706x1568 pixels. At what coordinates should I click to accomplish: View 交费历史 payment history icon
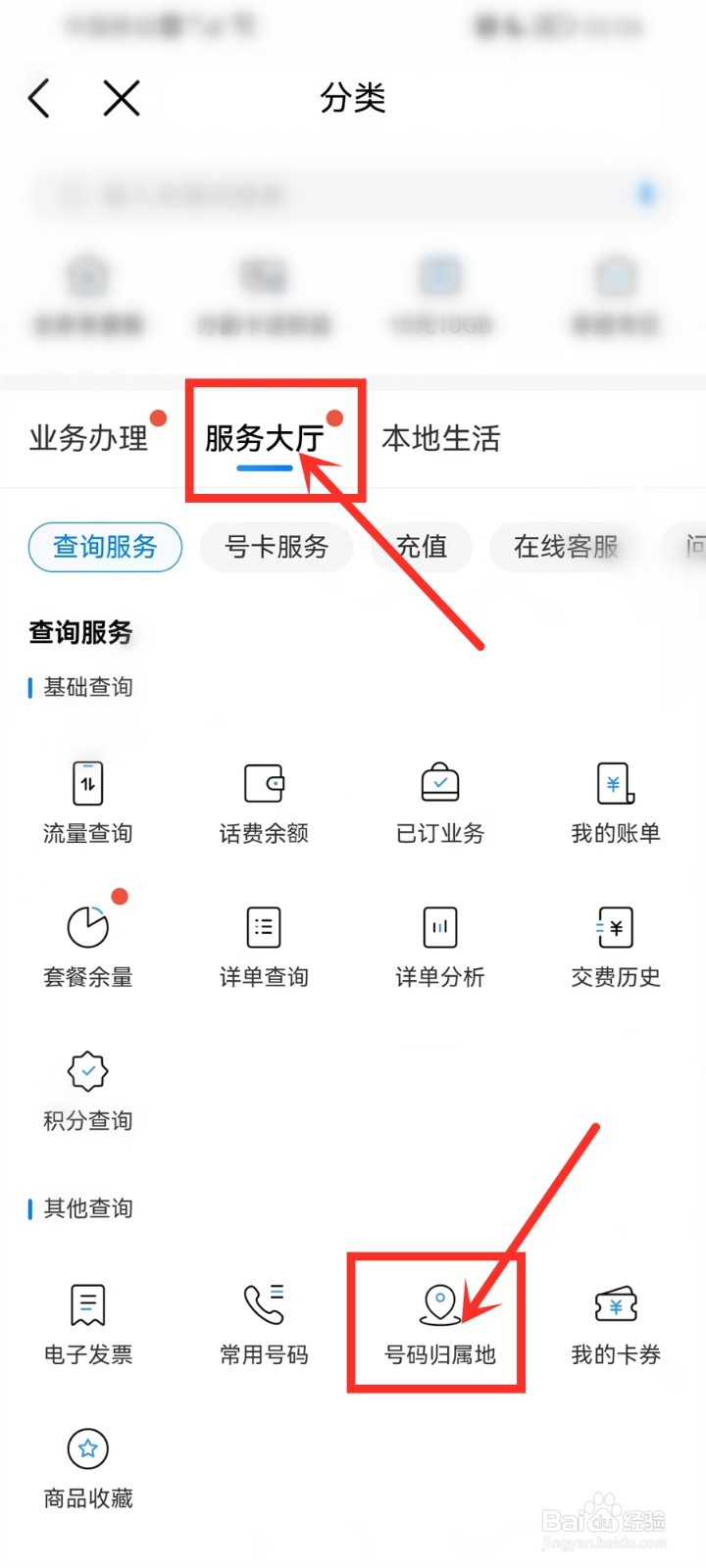(614, 941)
